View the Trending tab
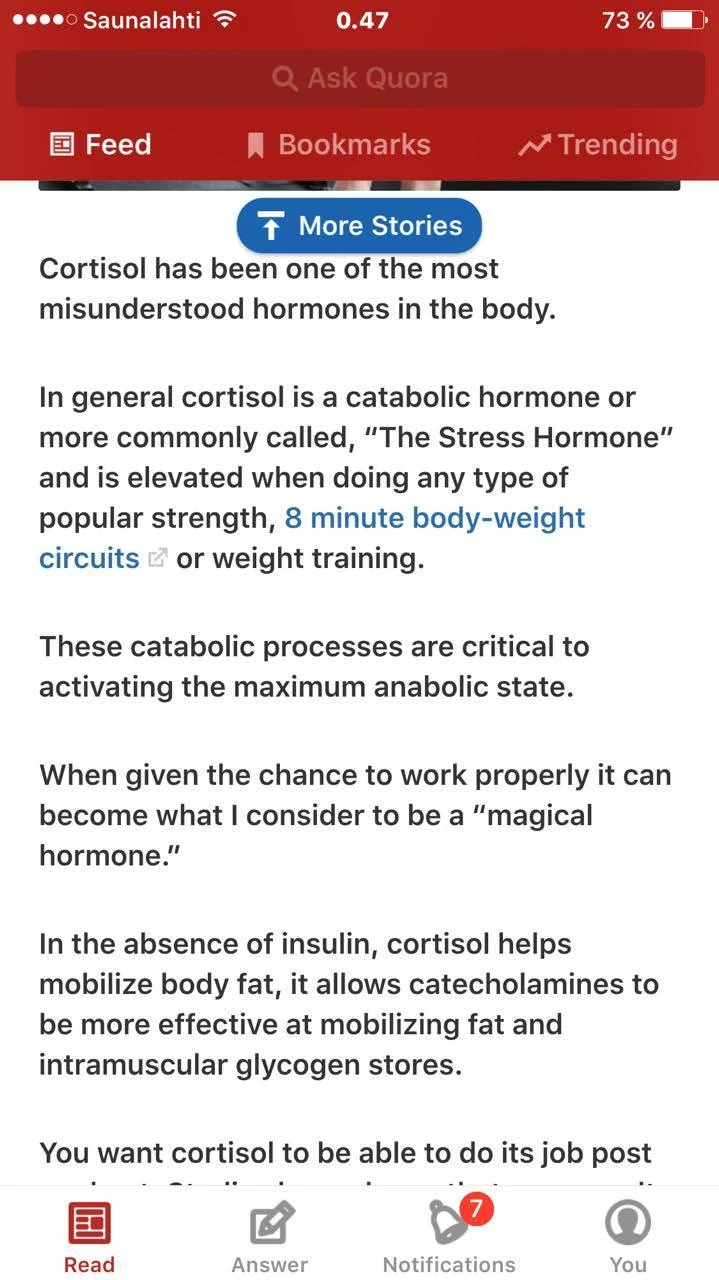The height and width of the screenshot is (1280, 719). pyautogui.click(x=598, y=145)
